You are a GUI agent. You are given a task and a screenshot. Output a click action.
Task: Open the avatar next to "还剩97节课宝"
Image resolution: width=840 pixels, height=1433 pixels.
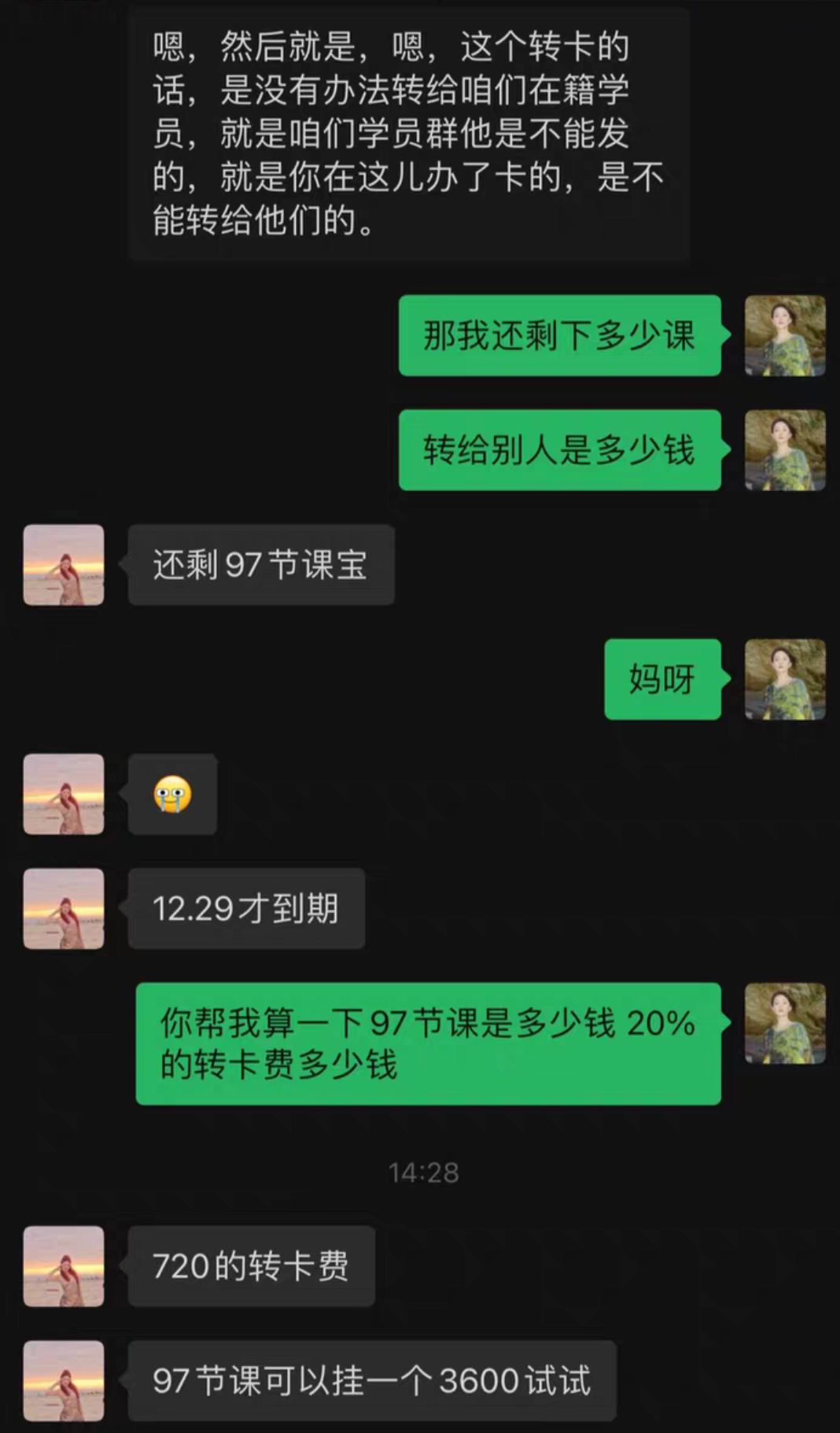[64, 565]
